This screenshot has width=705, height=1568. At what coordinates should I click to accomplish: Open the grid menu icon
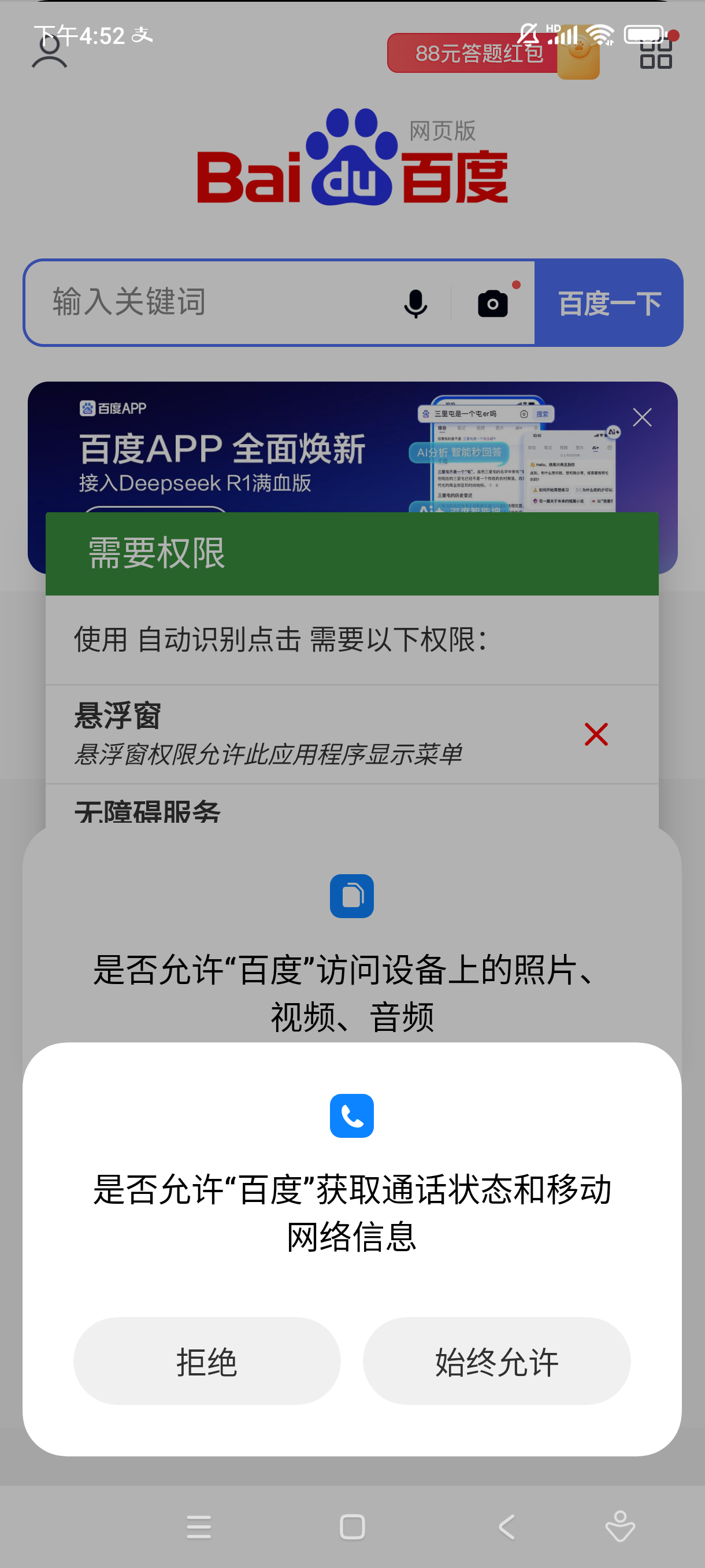coord(656,54)
